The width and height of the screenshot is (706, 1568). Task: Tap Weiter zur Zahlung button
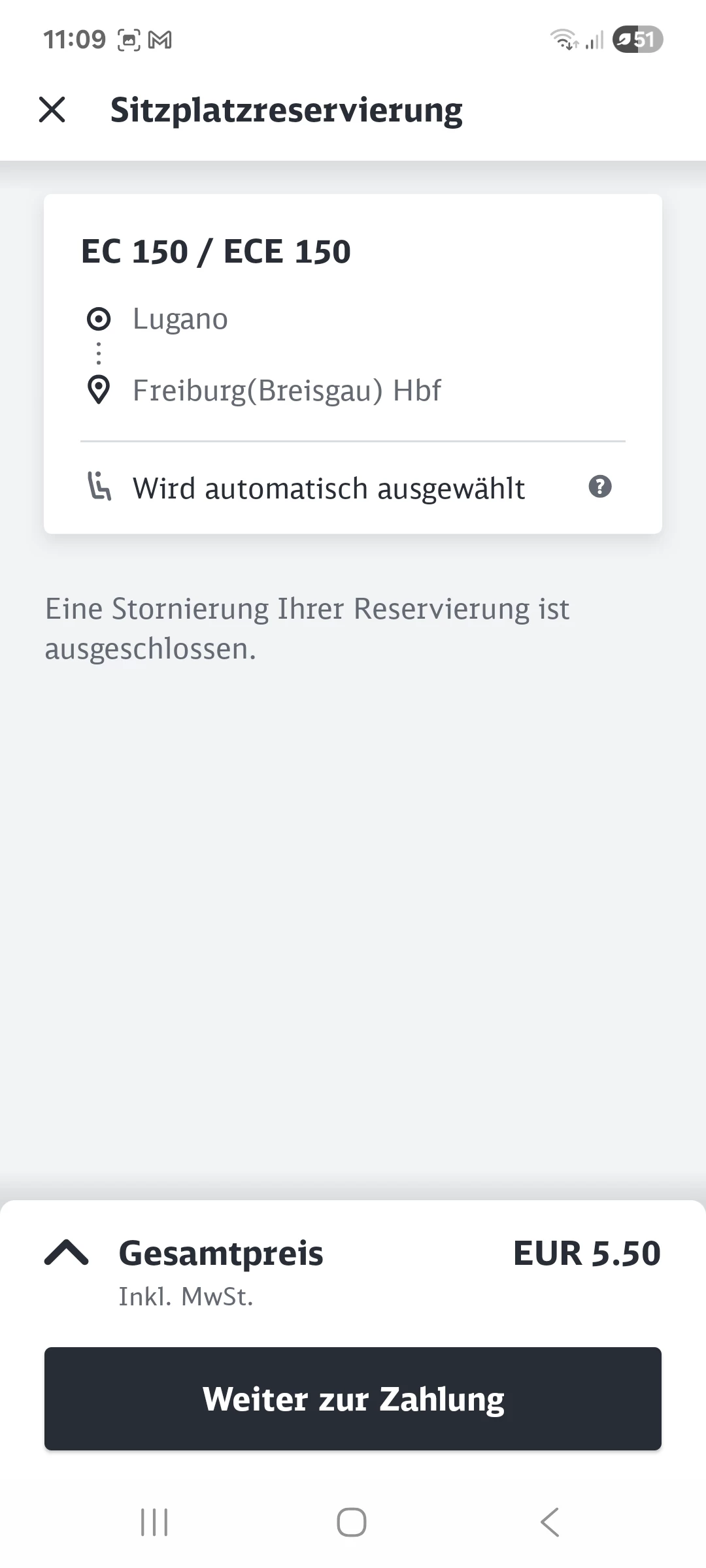point(353,1399)
